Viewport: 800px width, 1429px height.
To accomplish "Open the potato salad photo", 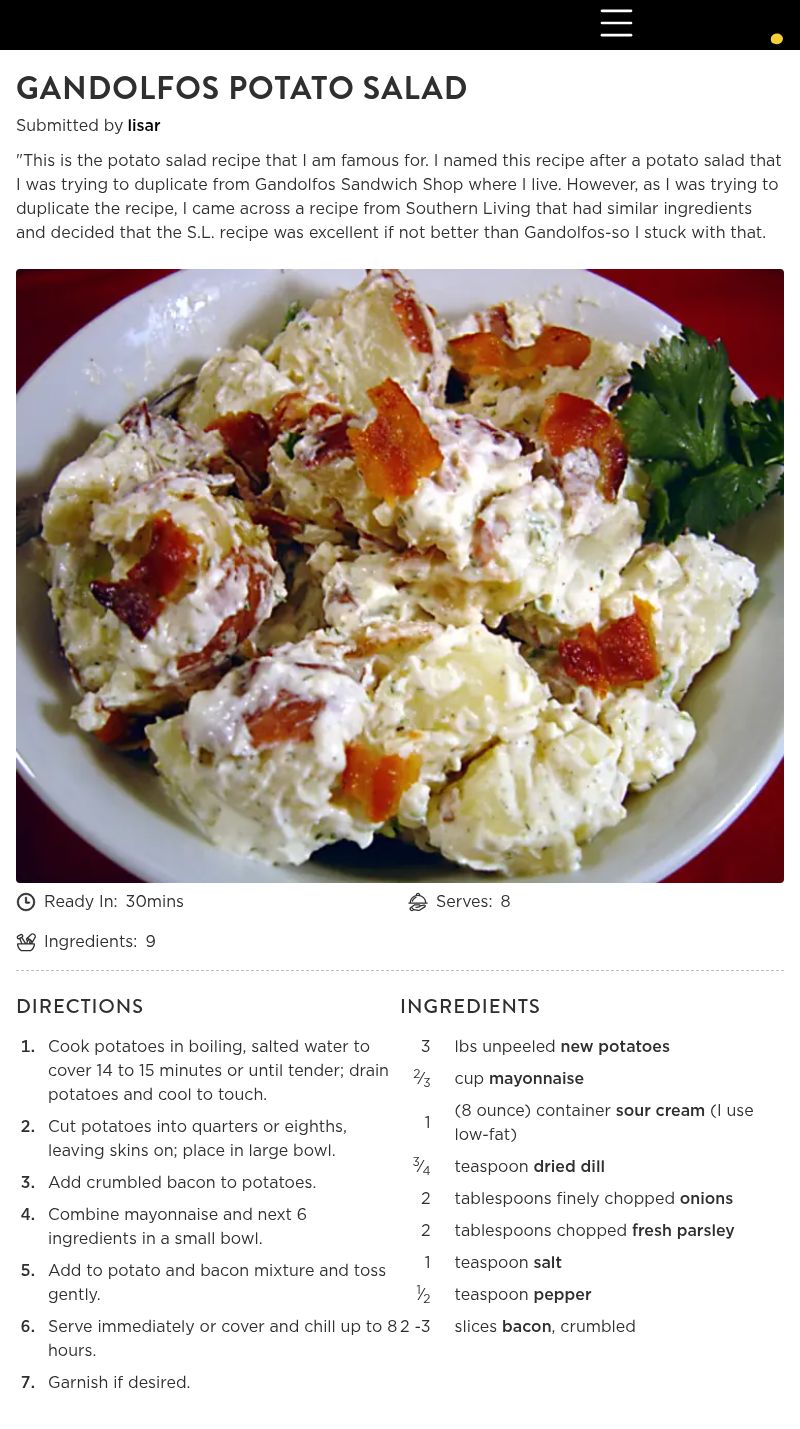I will pos(400,575).
